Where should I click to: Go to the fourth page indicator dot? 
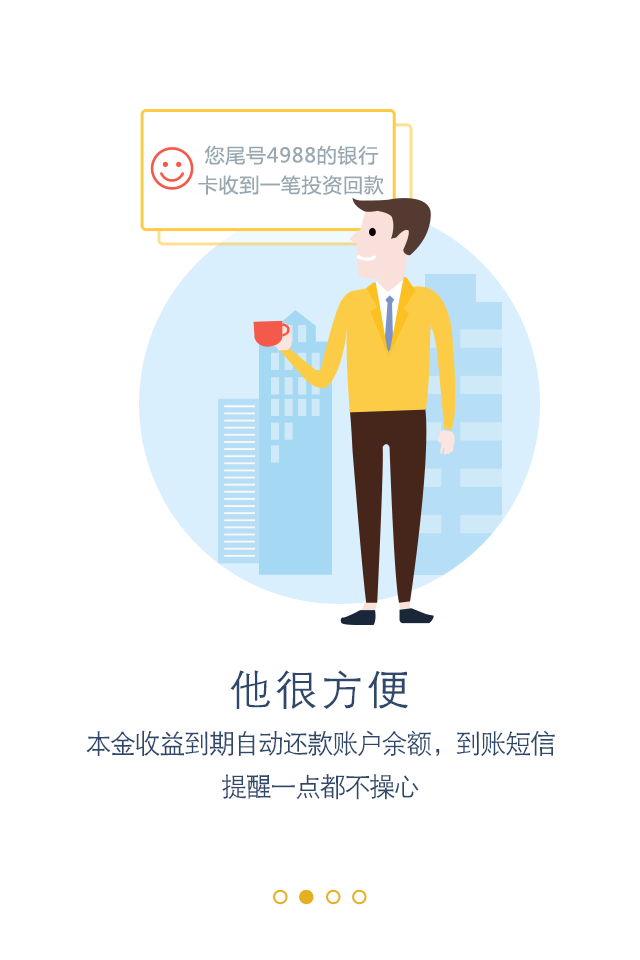359,897
